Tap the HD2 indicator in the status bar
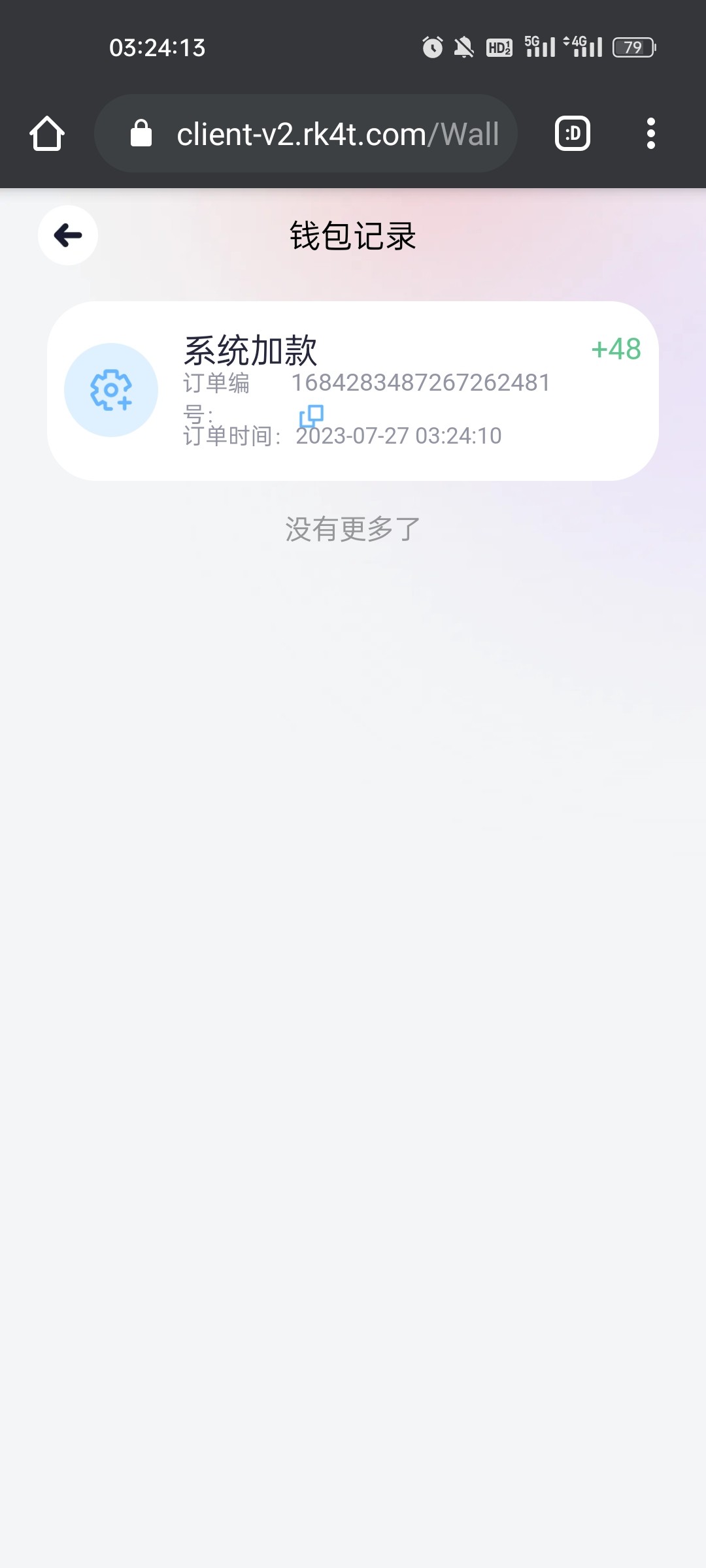Screen dimensions: 706x1568 click(x=499, y=47)
